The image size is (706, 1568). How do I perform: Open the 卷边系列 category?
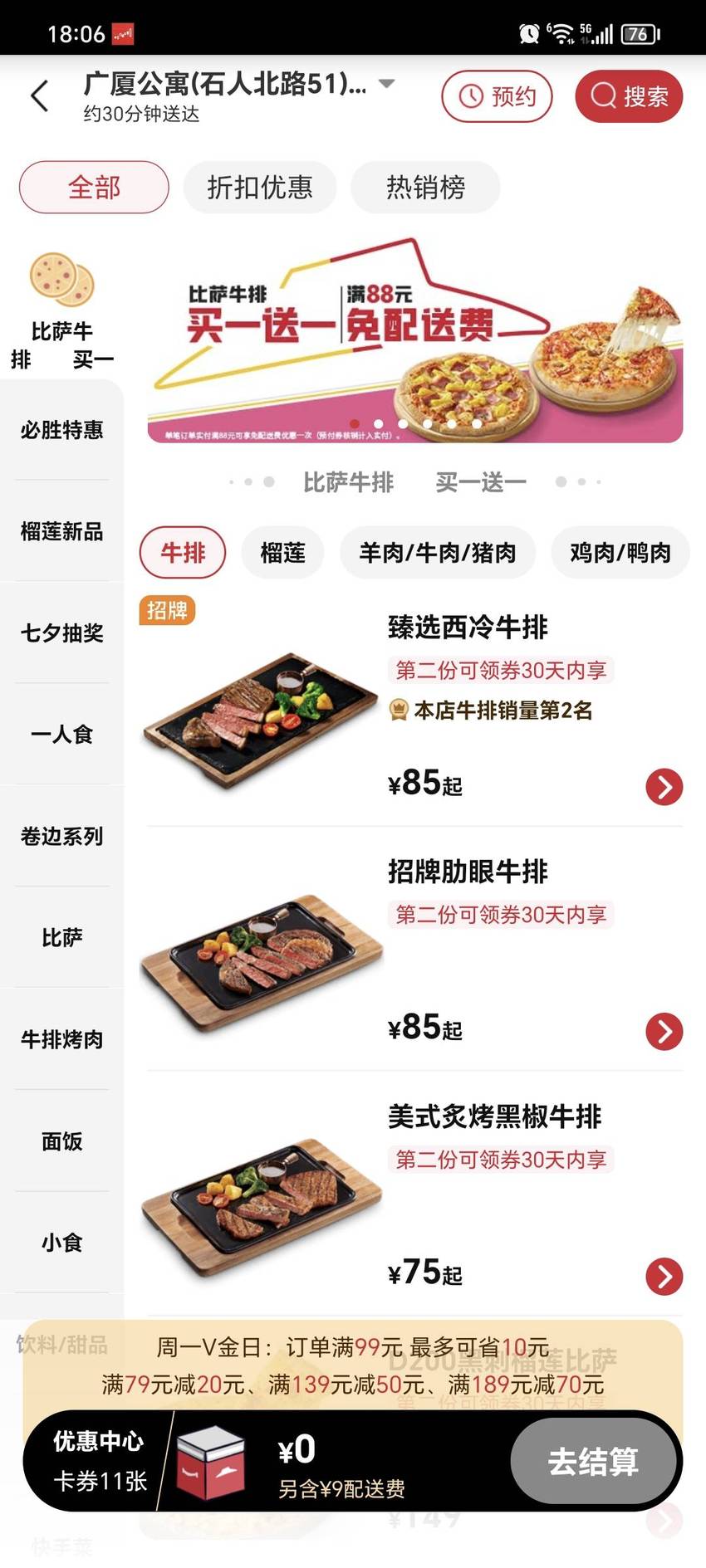click(x=61, y=836)
